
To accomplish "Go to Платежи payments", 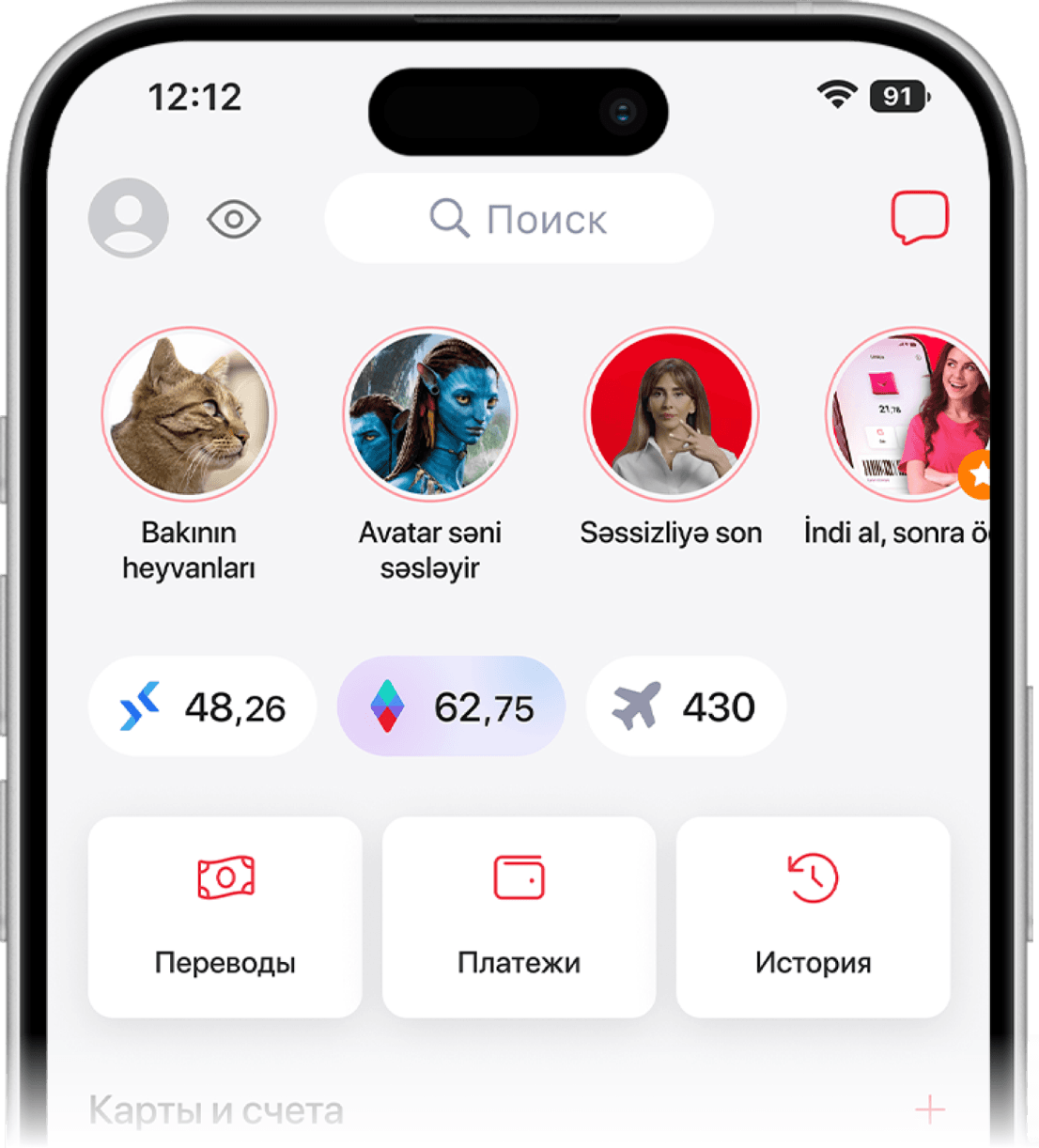I will point(519,917).
